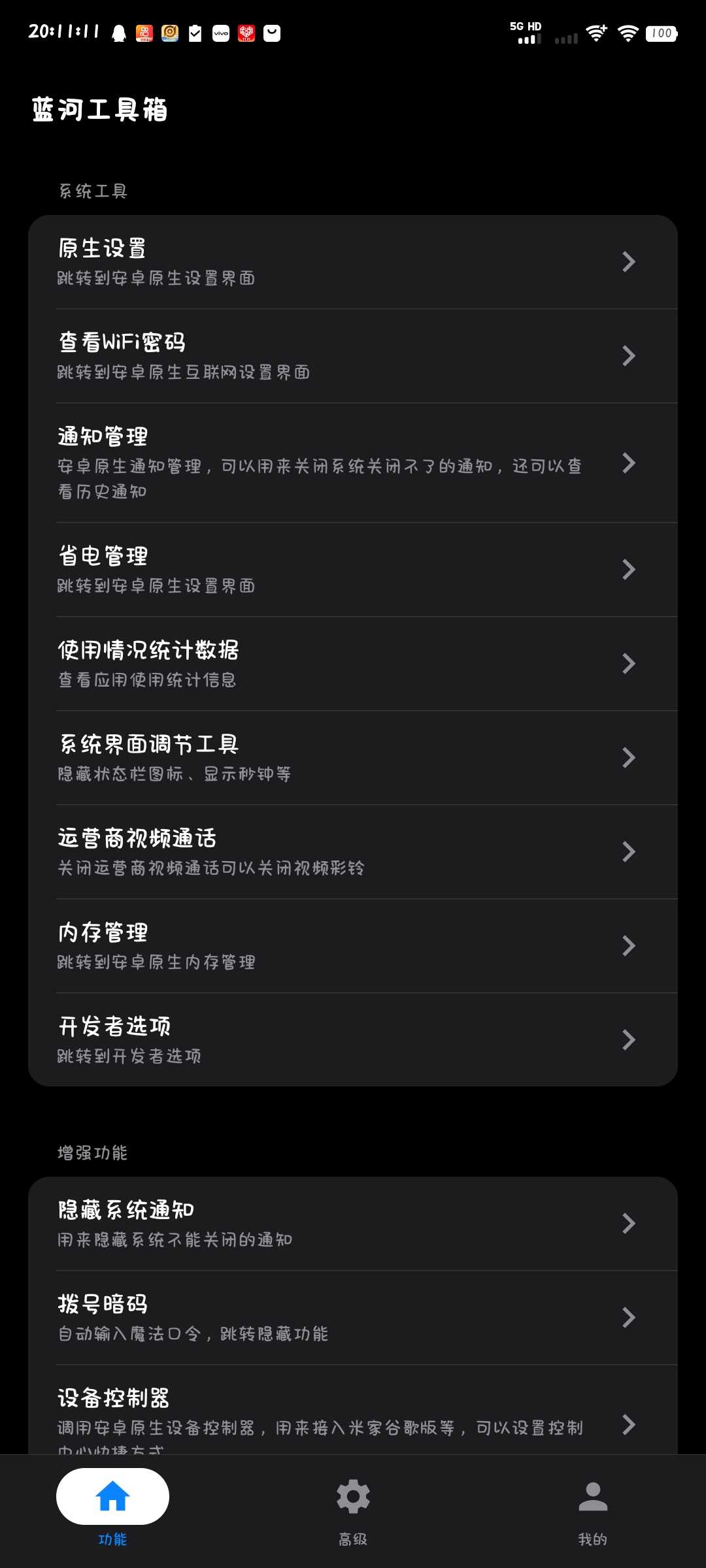Switch to the 高级 tab
The image size is (706, 1568).
353,1509
